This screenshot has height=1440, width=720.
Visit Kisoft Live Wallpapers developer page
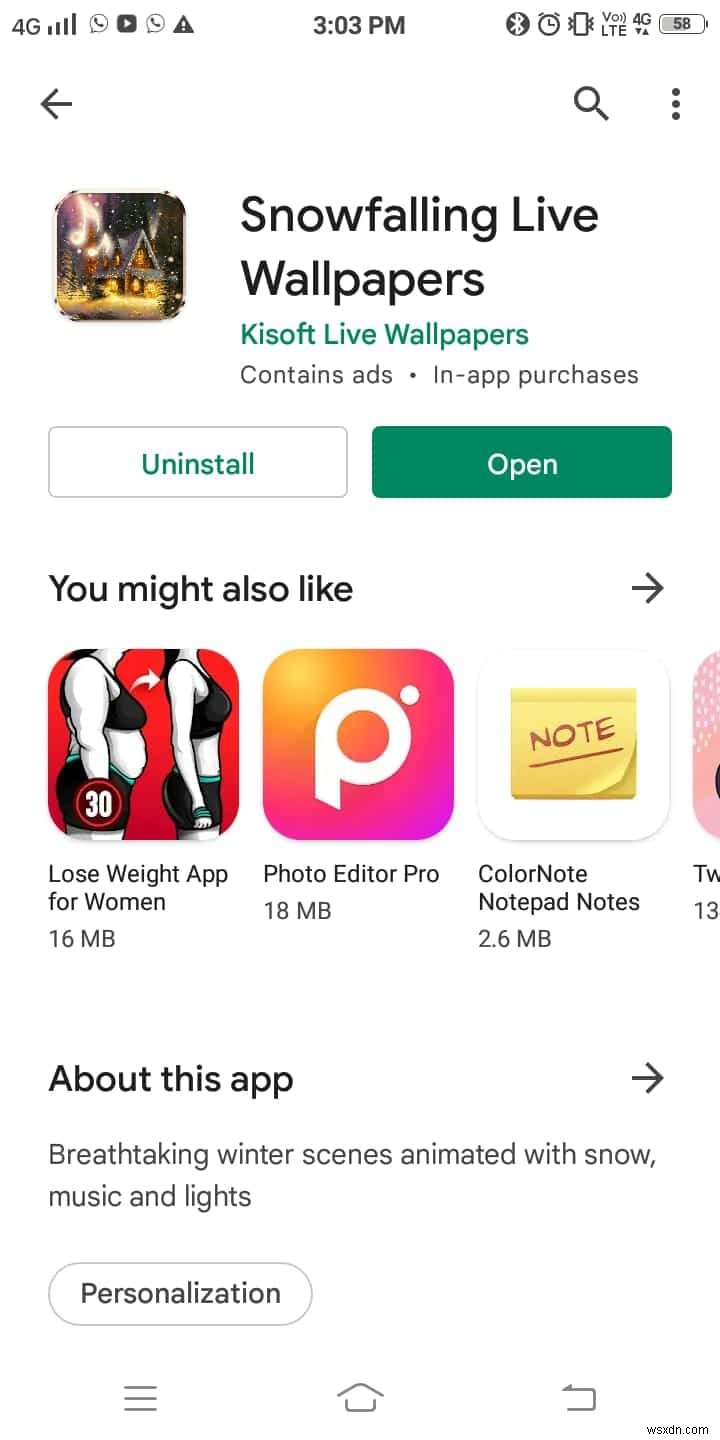pos(384,334)
